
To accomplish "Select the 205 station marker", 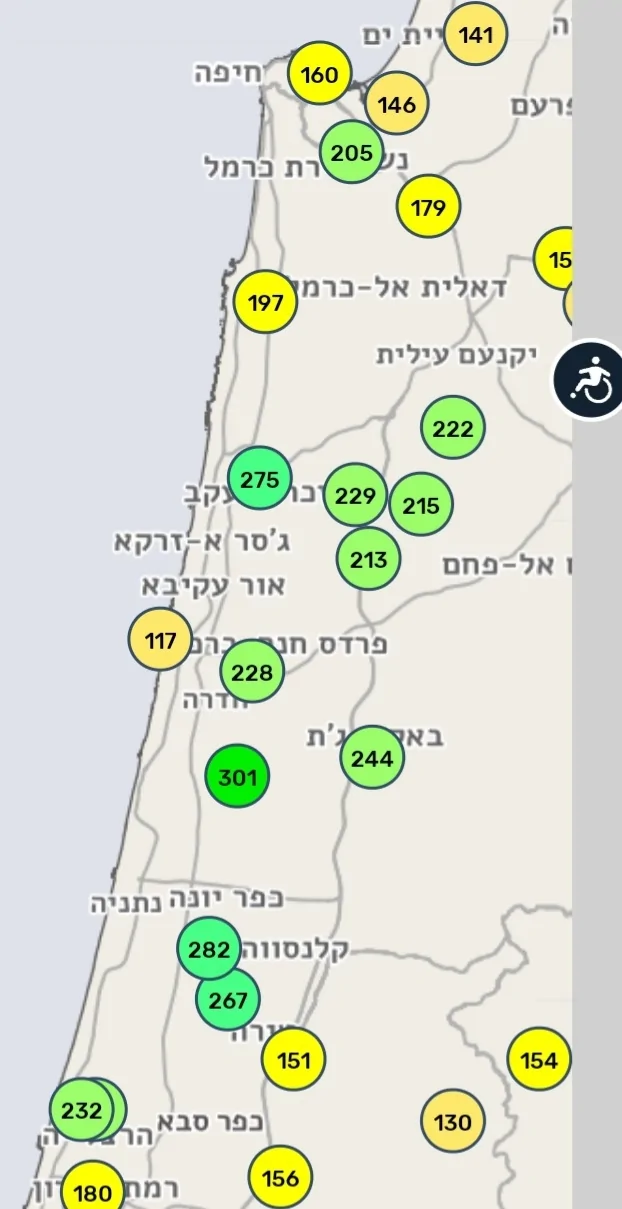I will [352, 152].
